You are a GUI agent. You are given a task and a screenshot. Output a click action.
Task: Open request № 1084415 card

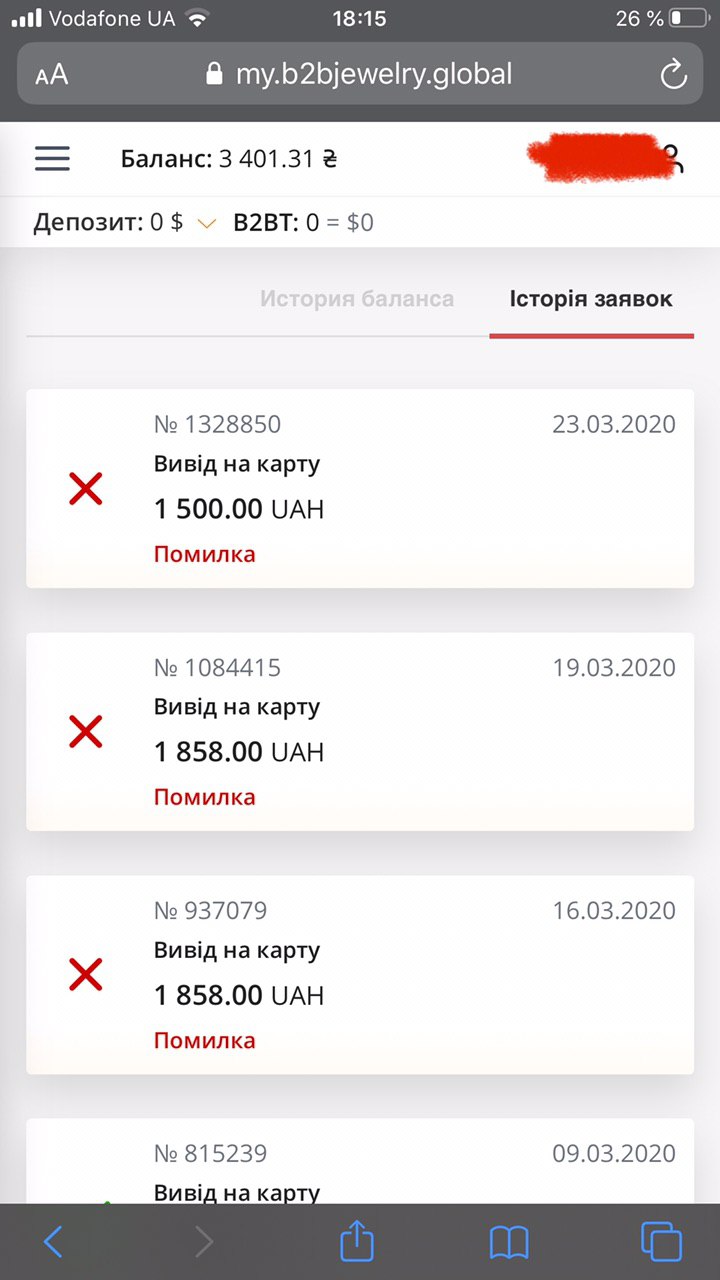point(360,731)
